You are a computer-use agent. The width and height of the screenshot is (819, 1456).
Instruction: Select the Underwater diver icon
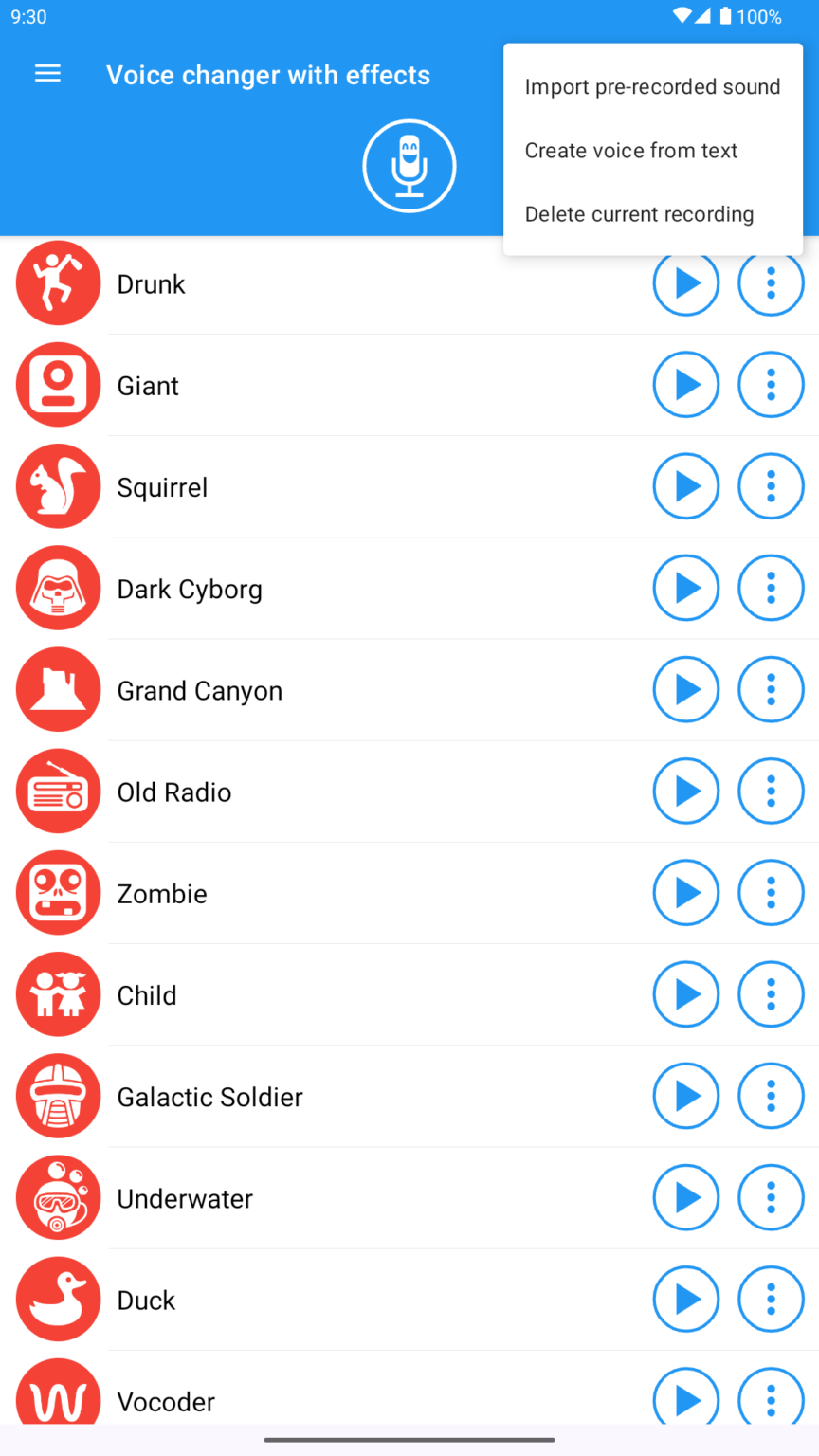[x=58, y=1197]
